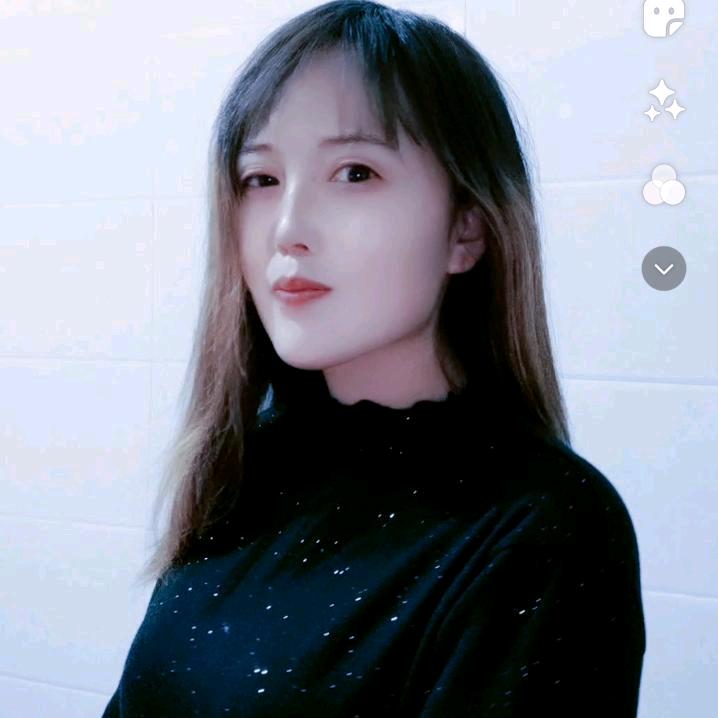Image resolution: width=718 pixels, height=718 pixels.
Task: Open the sticker face icon
Action: coord(663,17)
